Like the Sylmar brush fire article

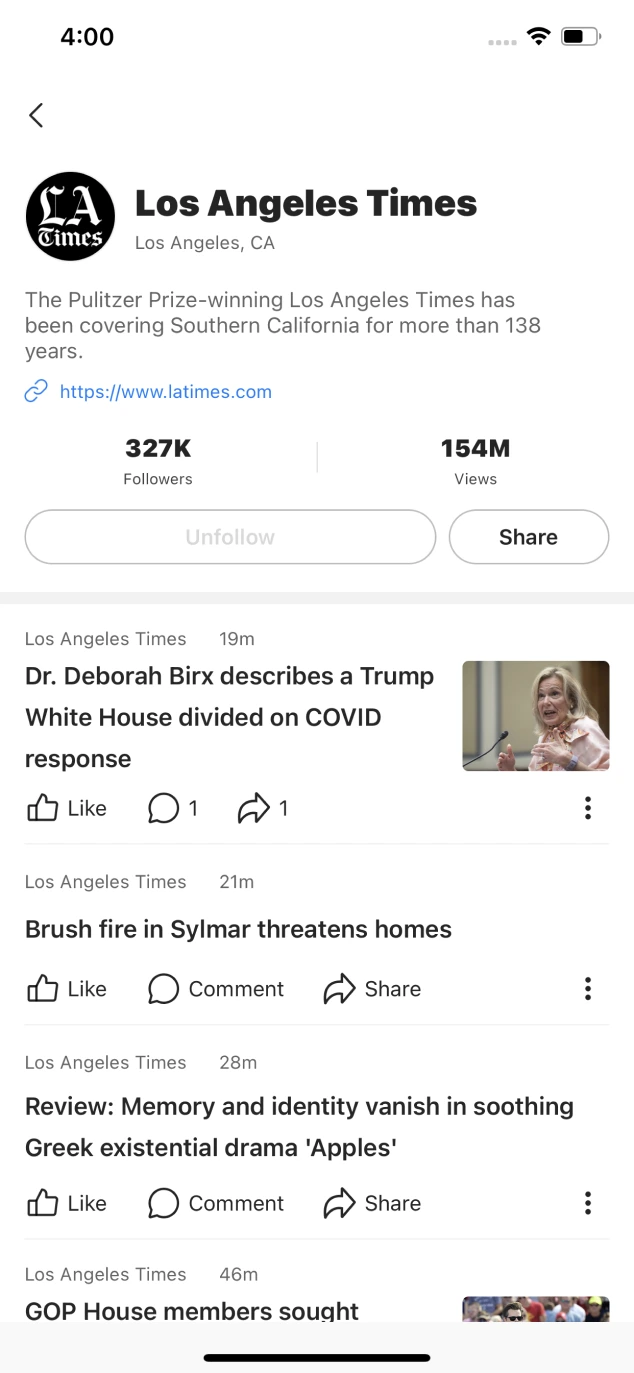click(x=66, y=989)
